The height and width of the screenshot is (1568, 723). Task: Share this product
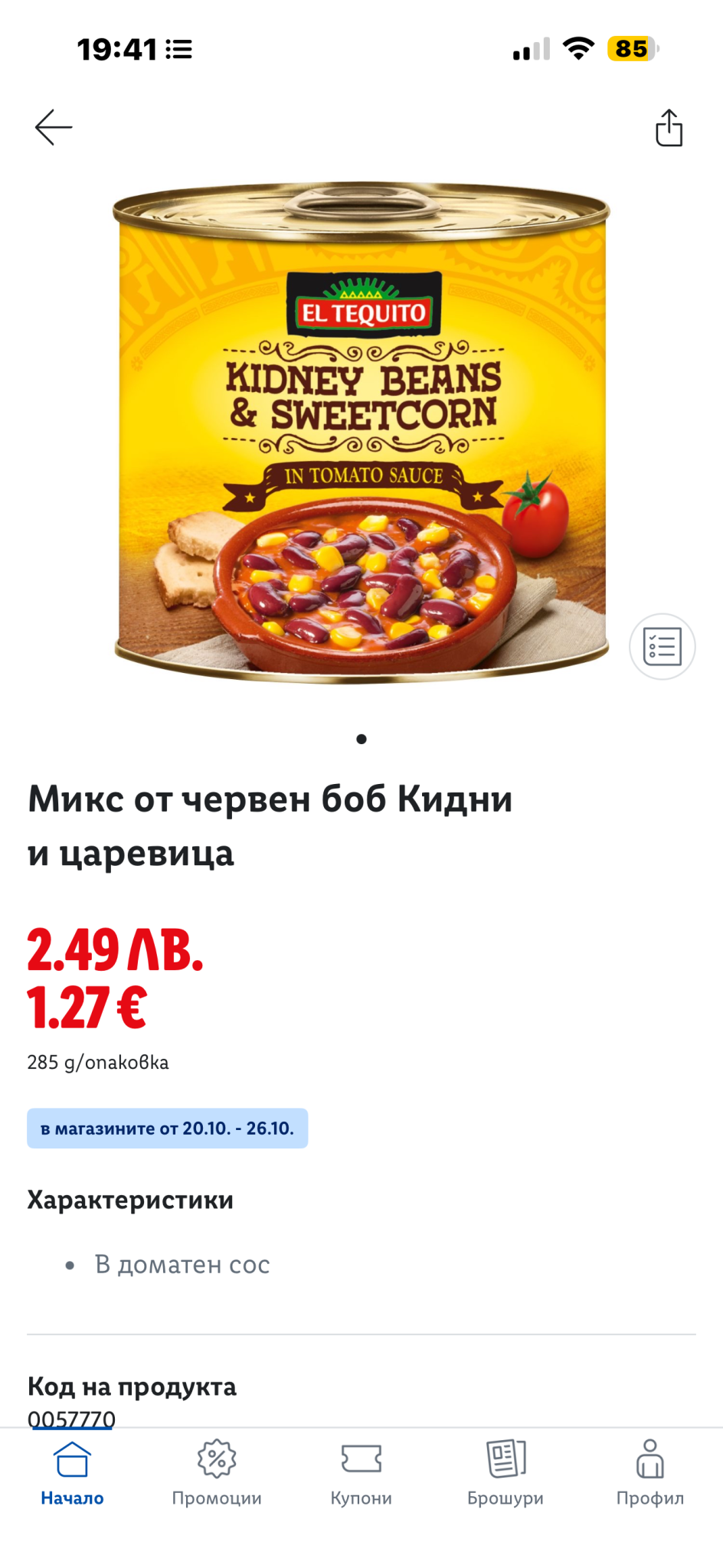(x=669, y=128)
